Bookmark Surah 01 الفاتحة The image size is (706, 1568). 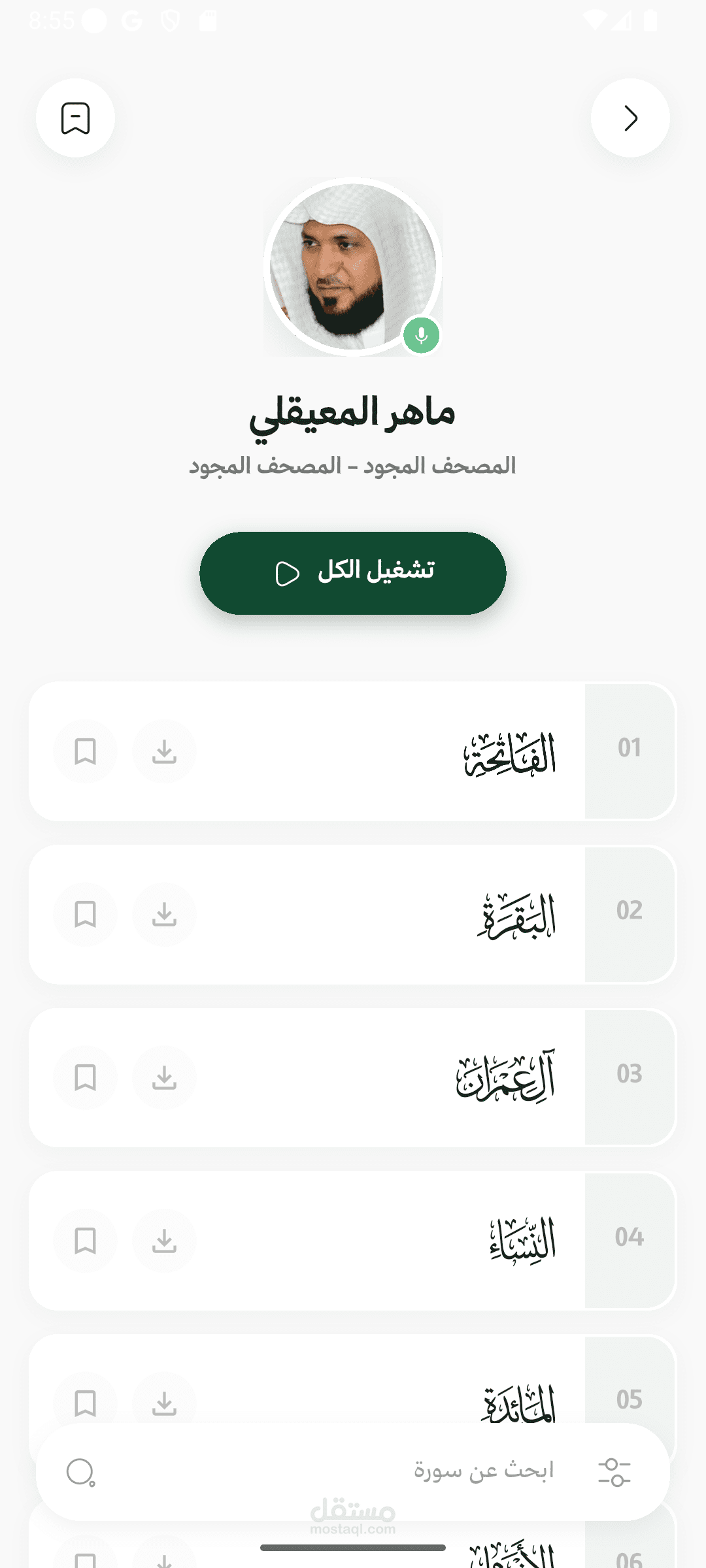click(x=86, y=751)
